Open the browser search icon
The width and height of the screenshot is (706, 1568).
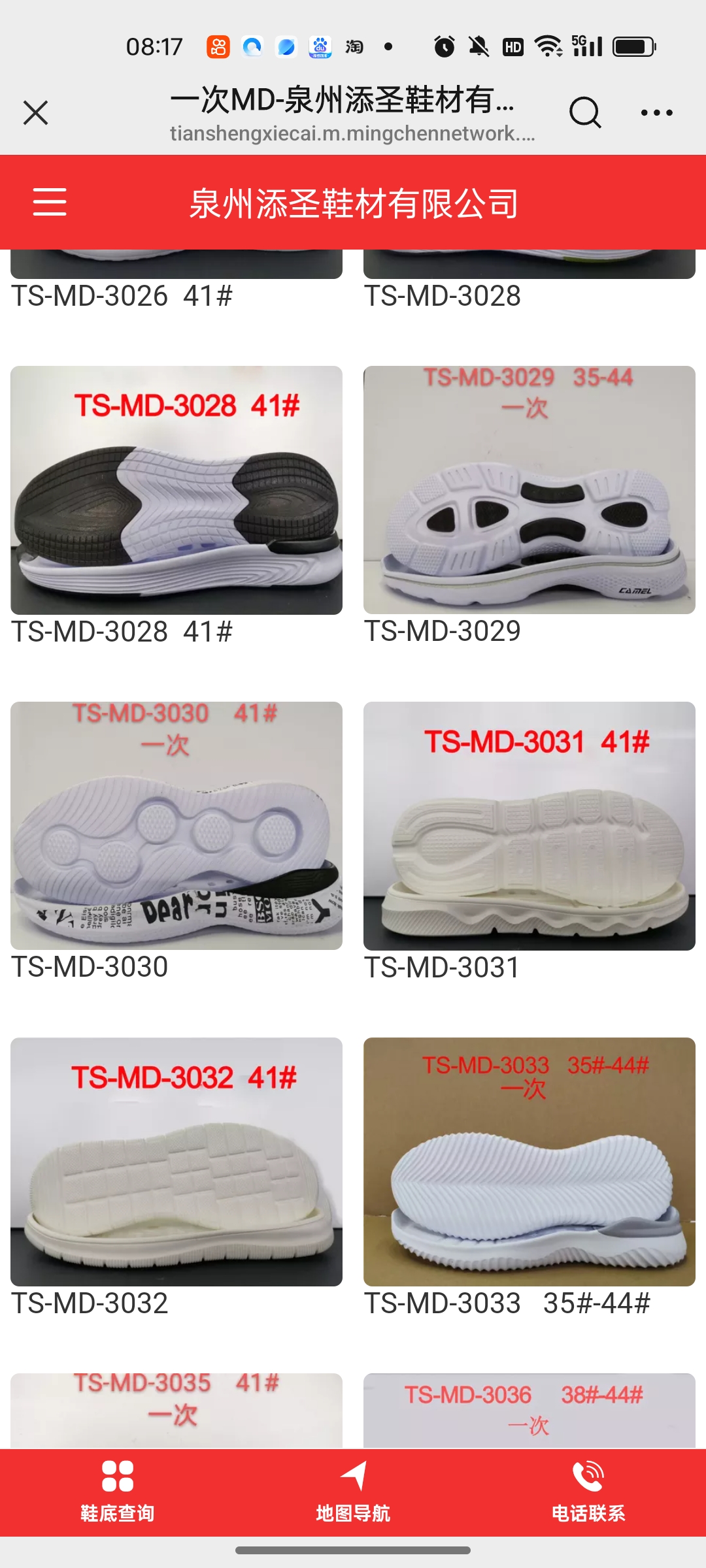[x=584, y=112]
